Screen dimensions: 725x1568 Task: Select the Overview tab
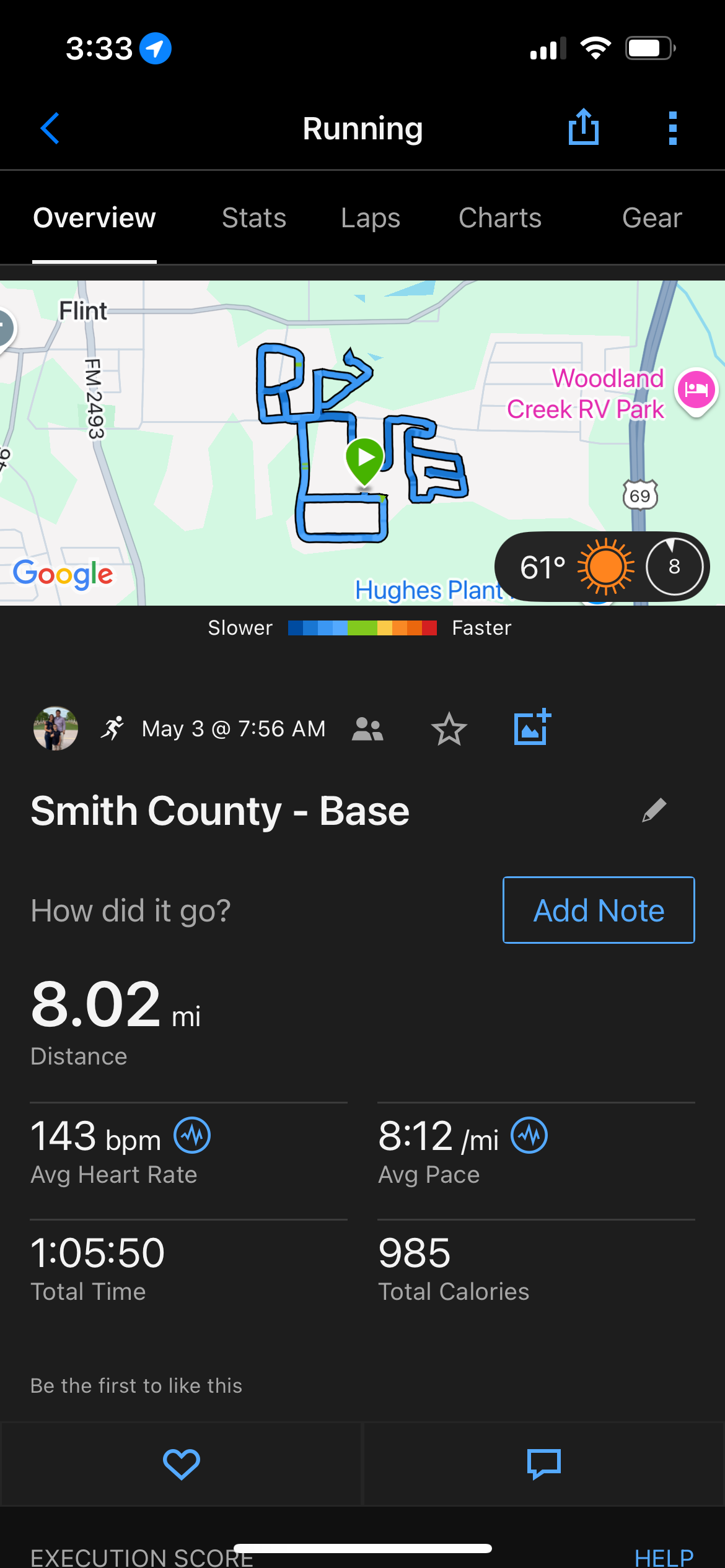point(94,218)
